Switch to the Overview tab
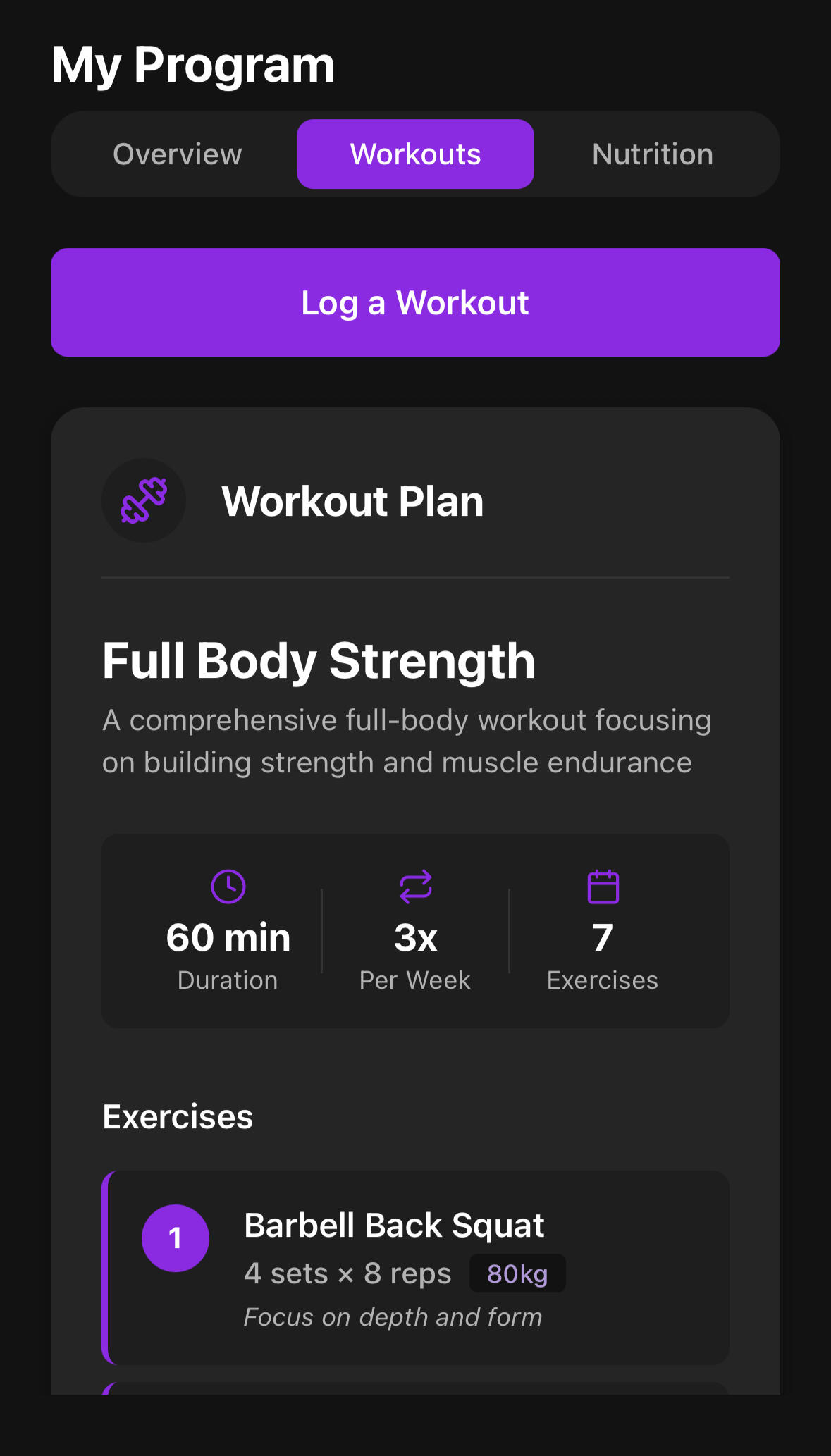 click(176, 153)
